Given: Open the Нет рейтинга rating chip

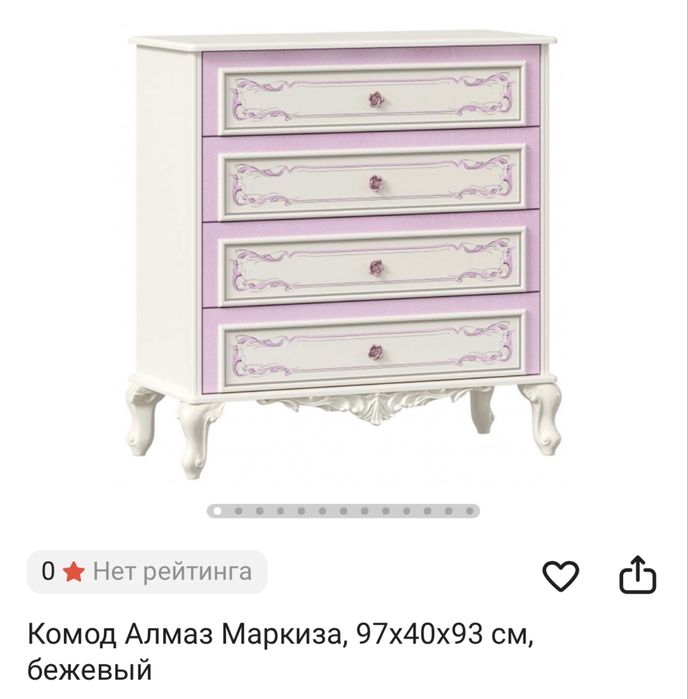Looking at the screenshot, I should tap(146, 572).
